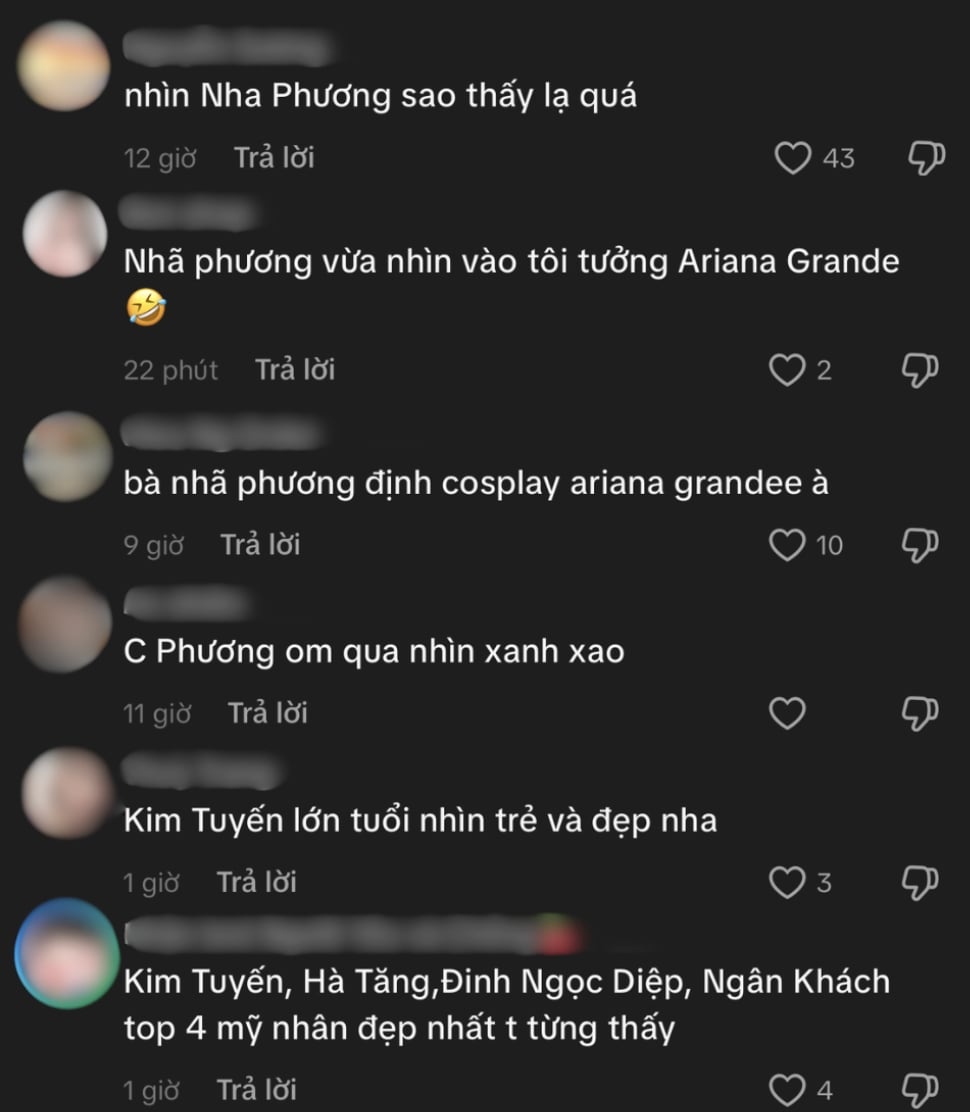The image size is (970, 1112).
Task: Like the 'Kim Tuyến lớn tuổi nhìn trẻ' comment
Action: [787, 882]
